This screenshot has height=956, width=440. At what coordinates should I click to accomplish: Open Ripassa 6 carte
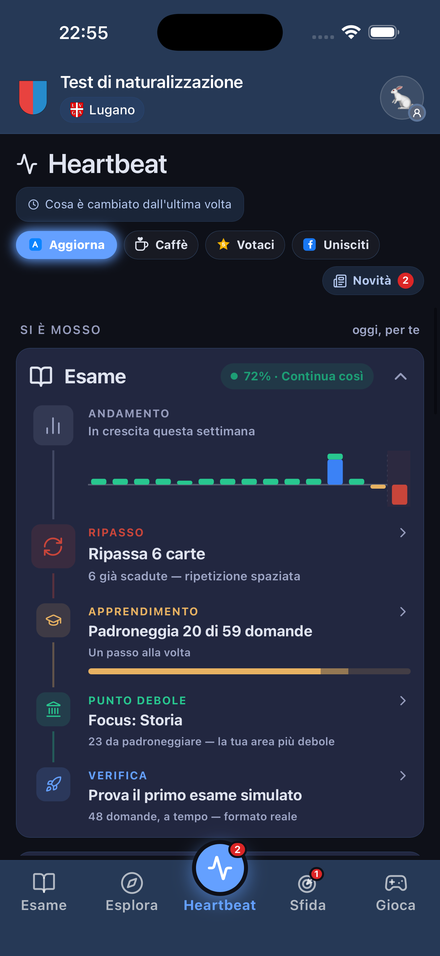(x=220, y=554)
